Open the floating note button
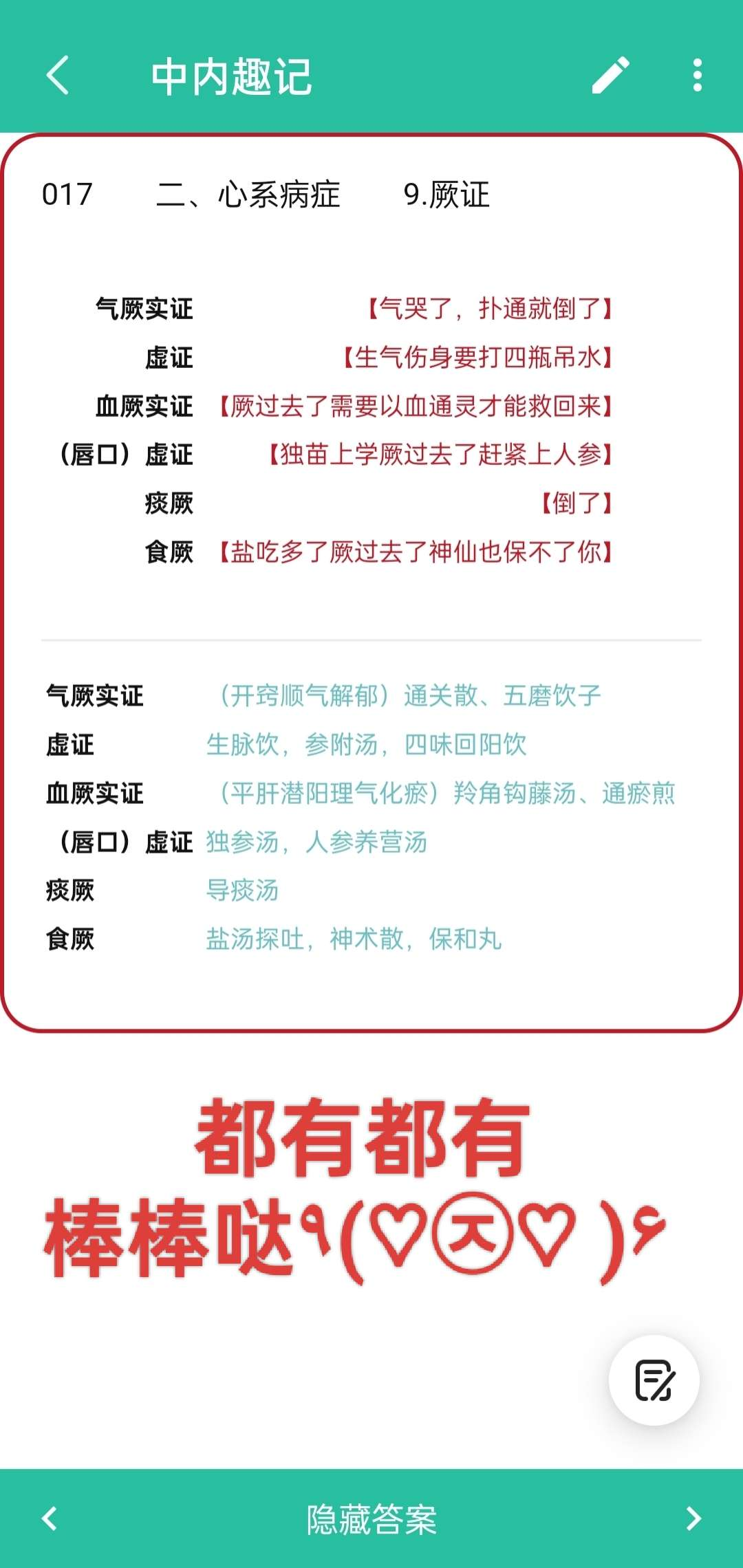This screenshot has height=1568, width=743. (654, 1380)
